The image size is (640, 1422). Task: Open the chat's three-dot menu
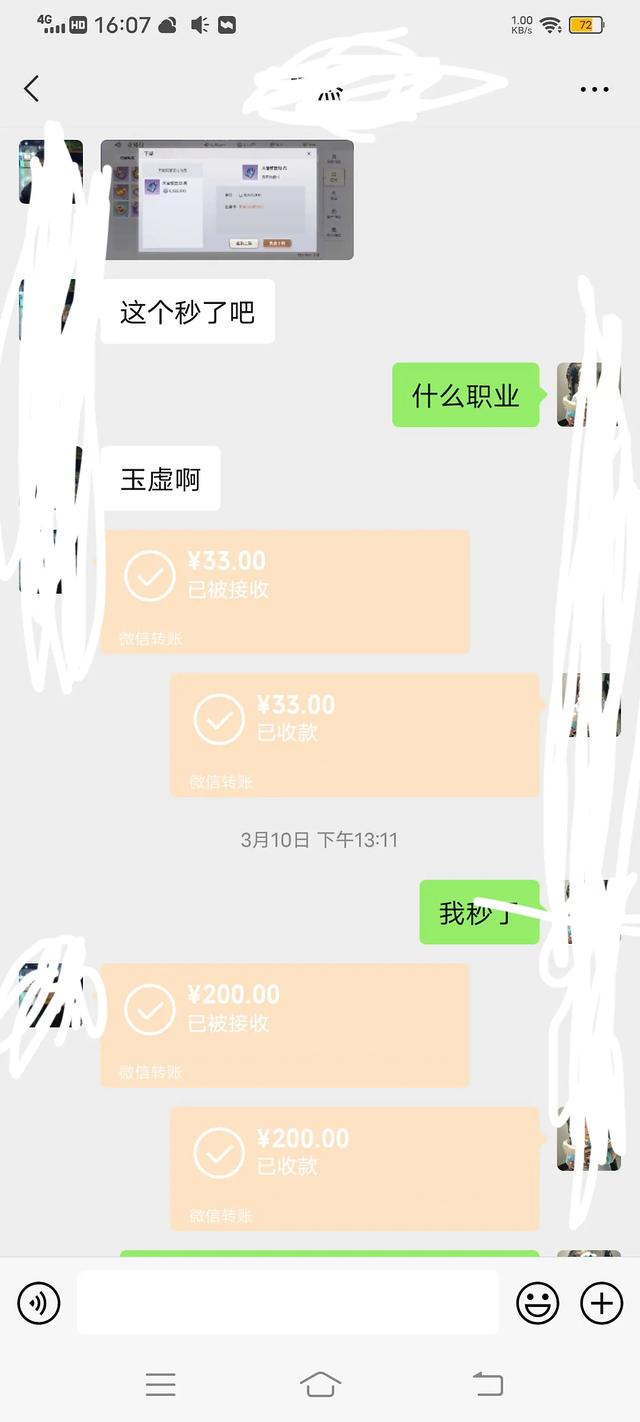pos(594,89)
